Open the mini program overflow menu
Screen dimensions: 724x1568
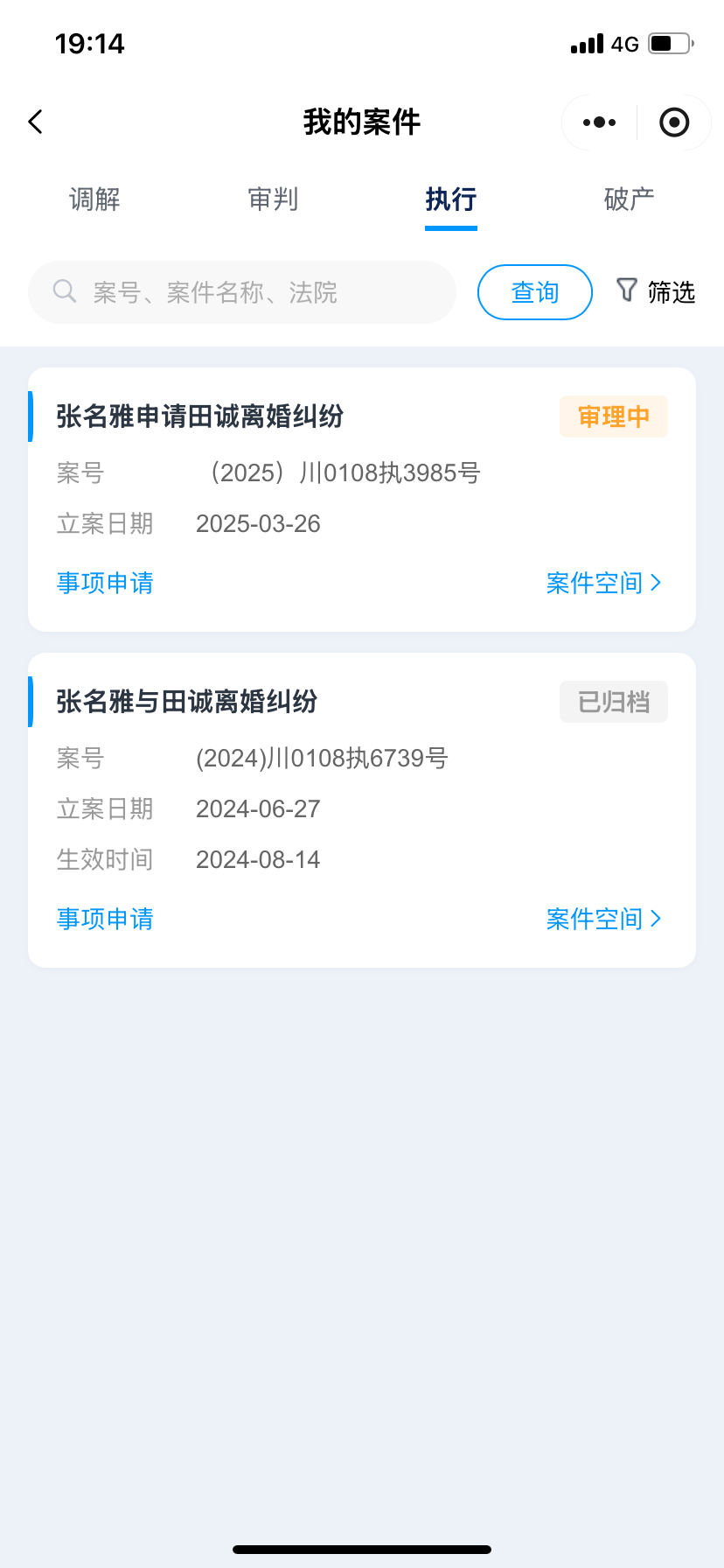click(x=599, y=122)
